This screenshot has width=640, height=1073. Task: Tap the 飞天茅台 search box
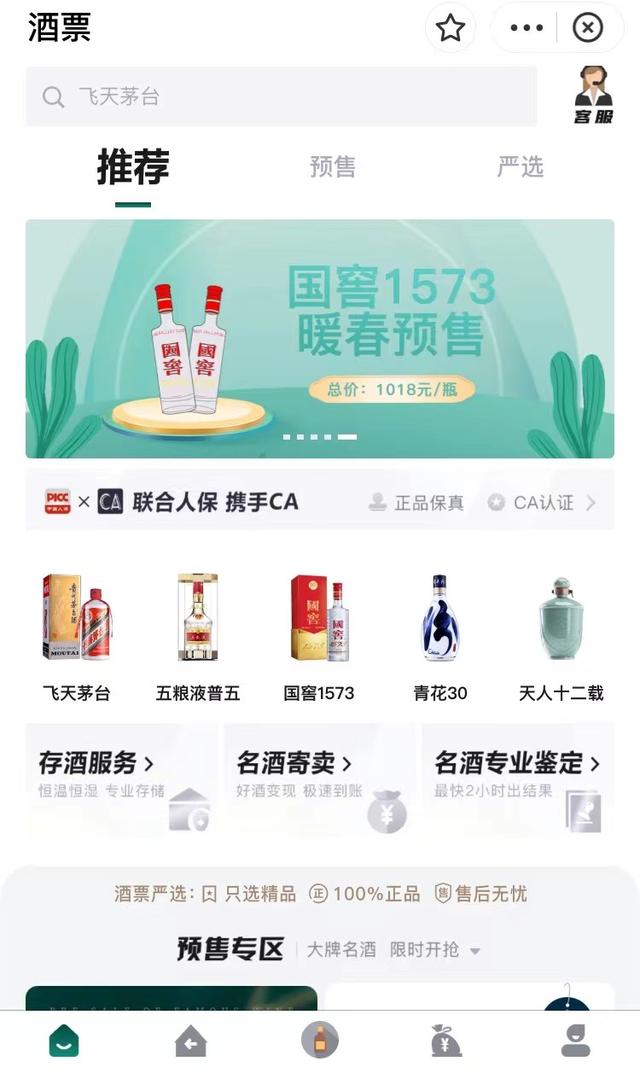tap(280, 97)
